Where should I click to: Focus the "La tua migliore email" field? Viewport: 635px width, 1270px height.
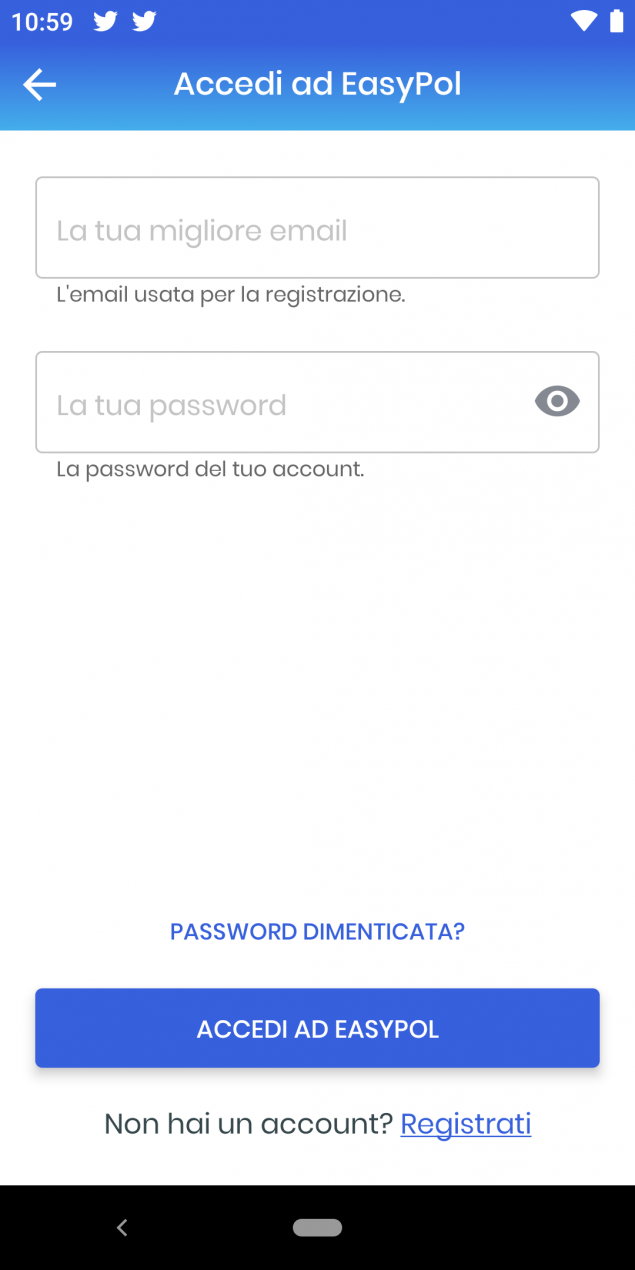click(317, 228)
